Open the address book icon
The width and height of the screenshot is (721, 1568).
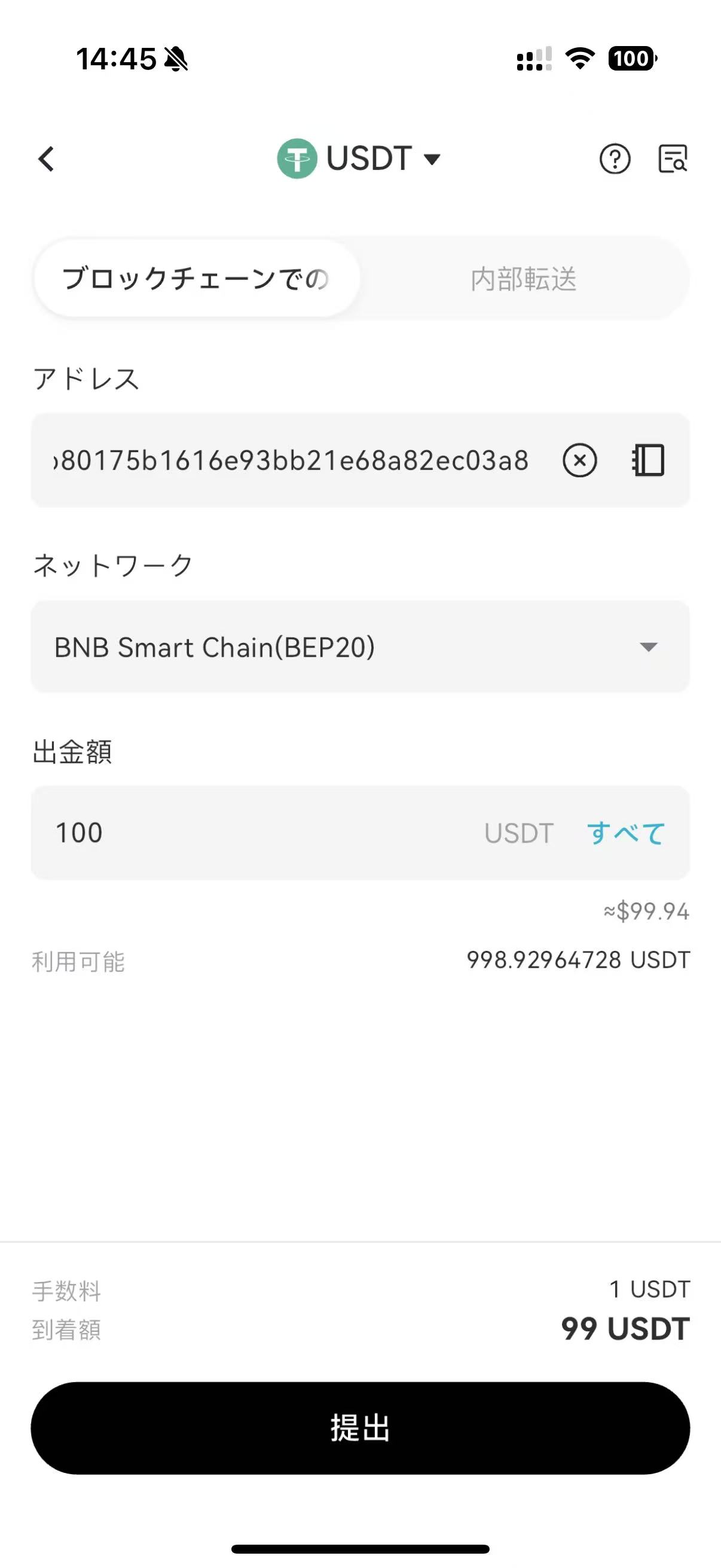coord(649,460)
